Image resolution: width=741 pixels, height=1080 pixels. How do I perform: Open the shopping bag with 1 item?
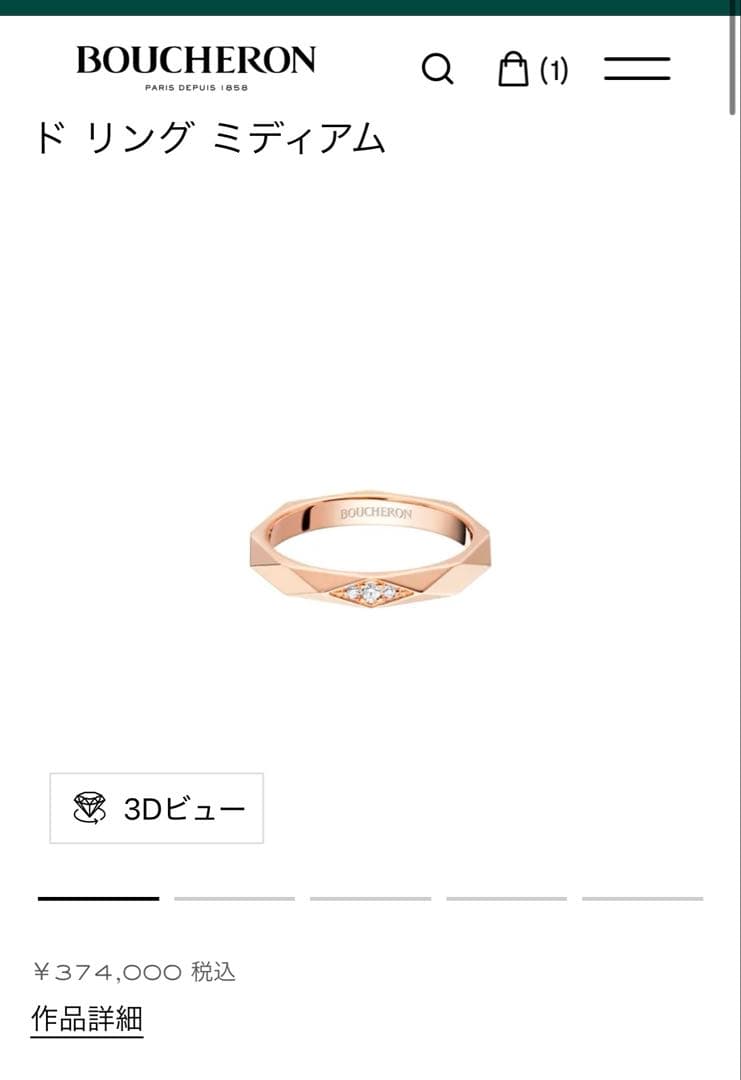coord(532,69)
